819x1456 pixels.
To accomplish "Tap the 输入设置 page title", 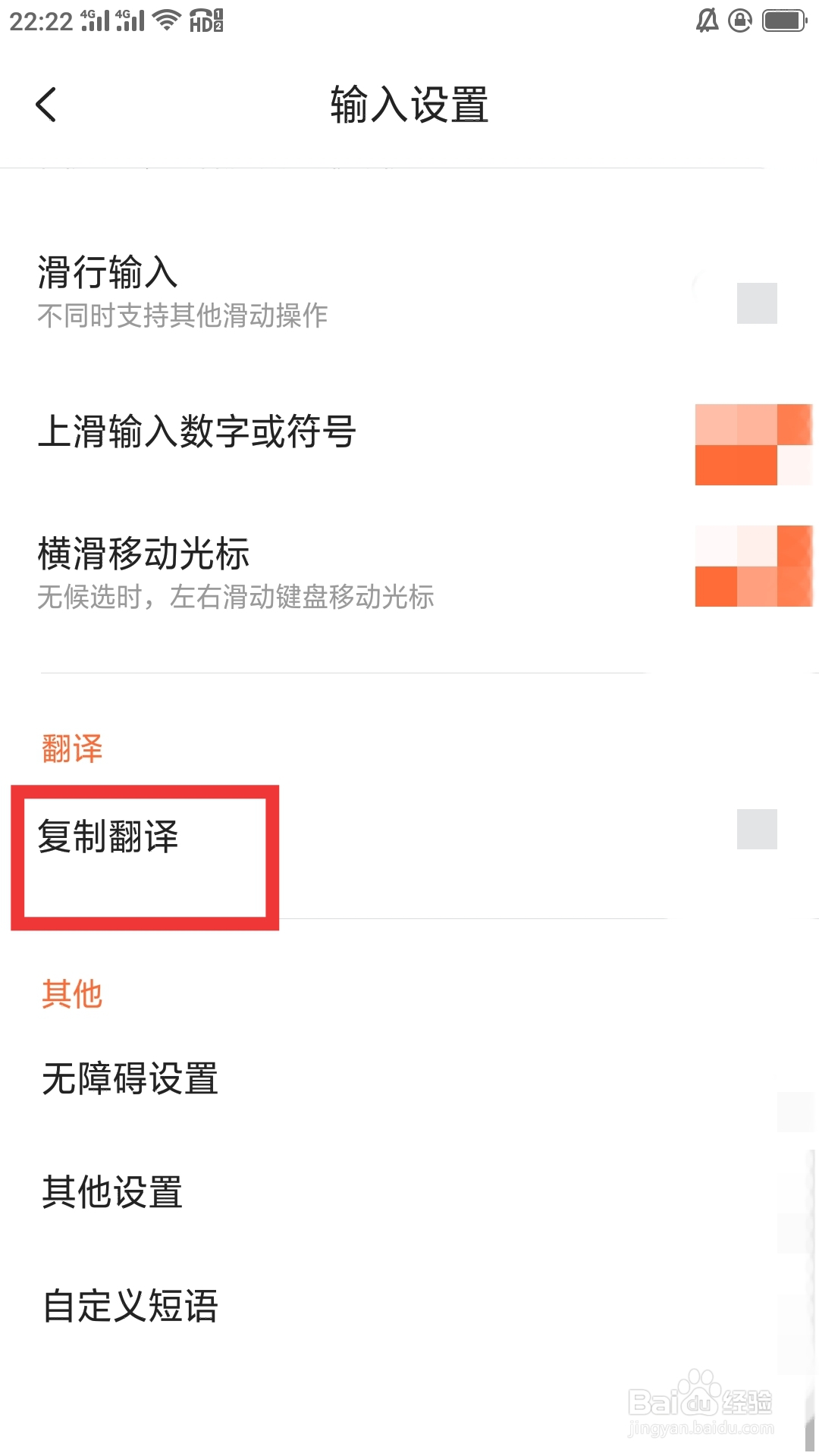I will pos(409,105).
